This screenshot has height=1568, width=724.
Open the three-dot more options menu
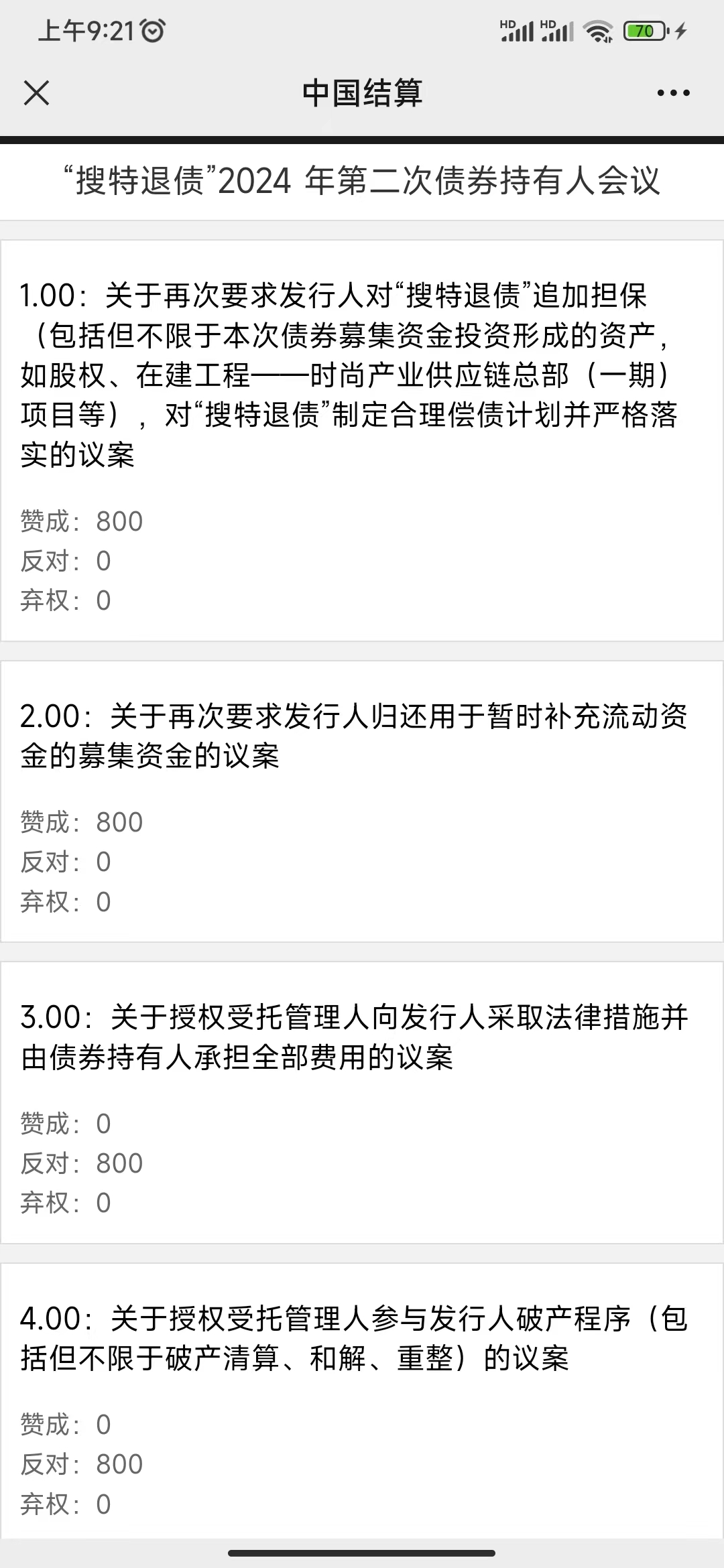[x=673, y=93]
